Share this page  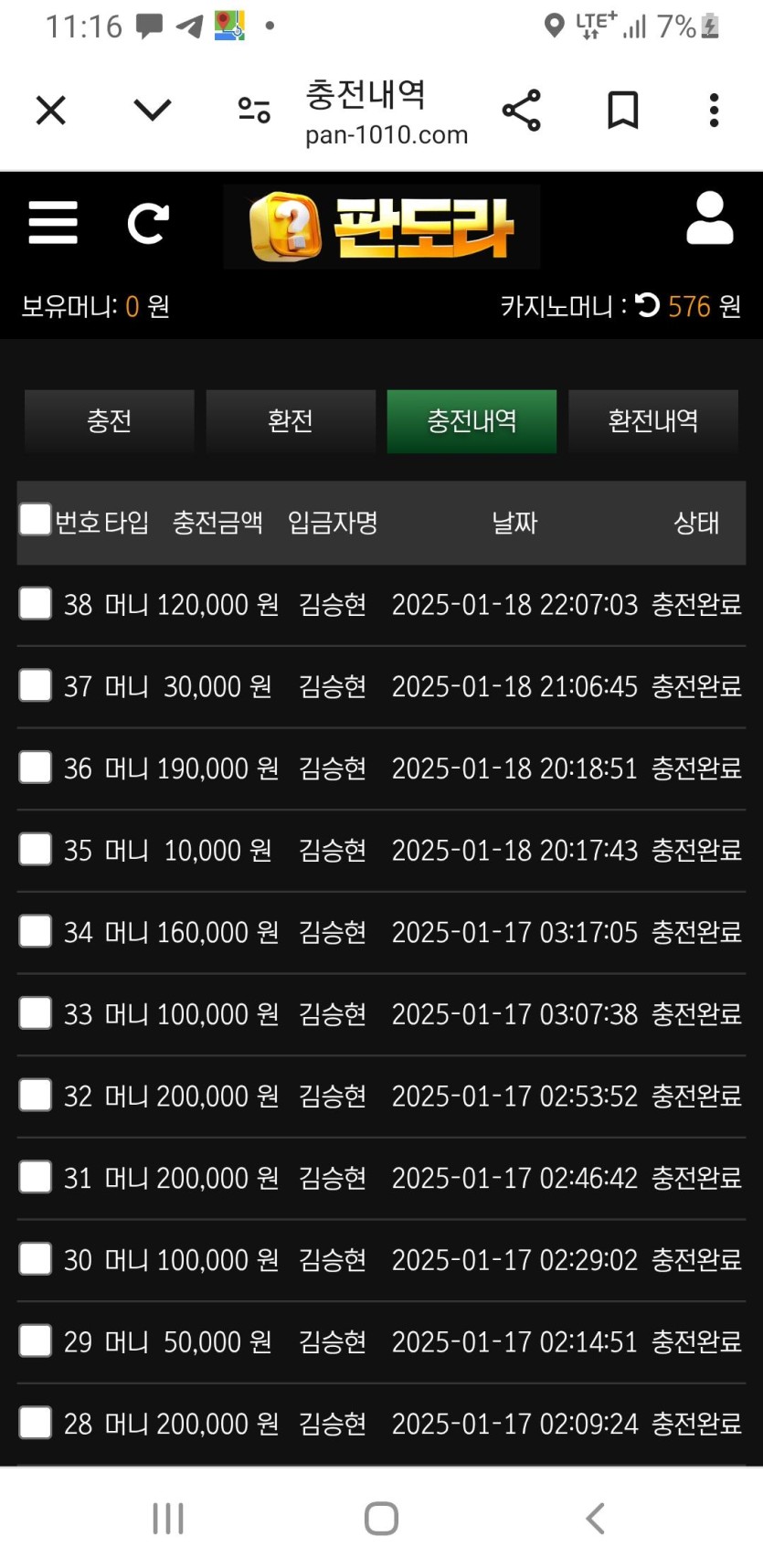(522, 111)
